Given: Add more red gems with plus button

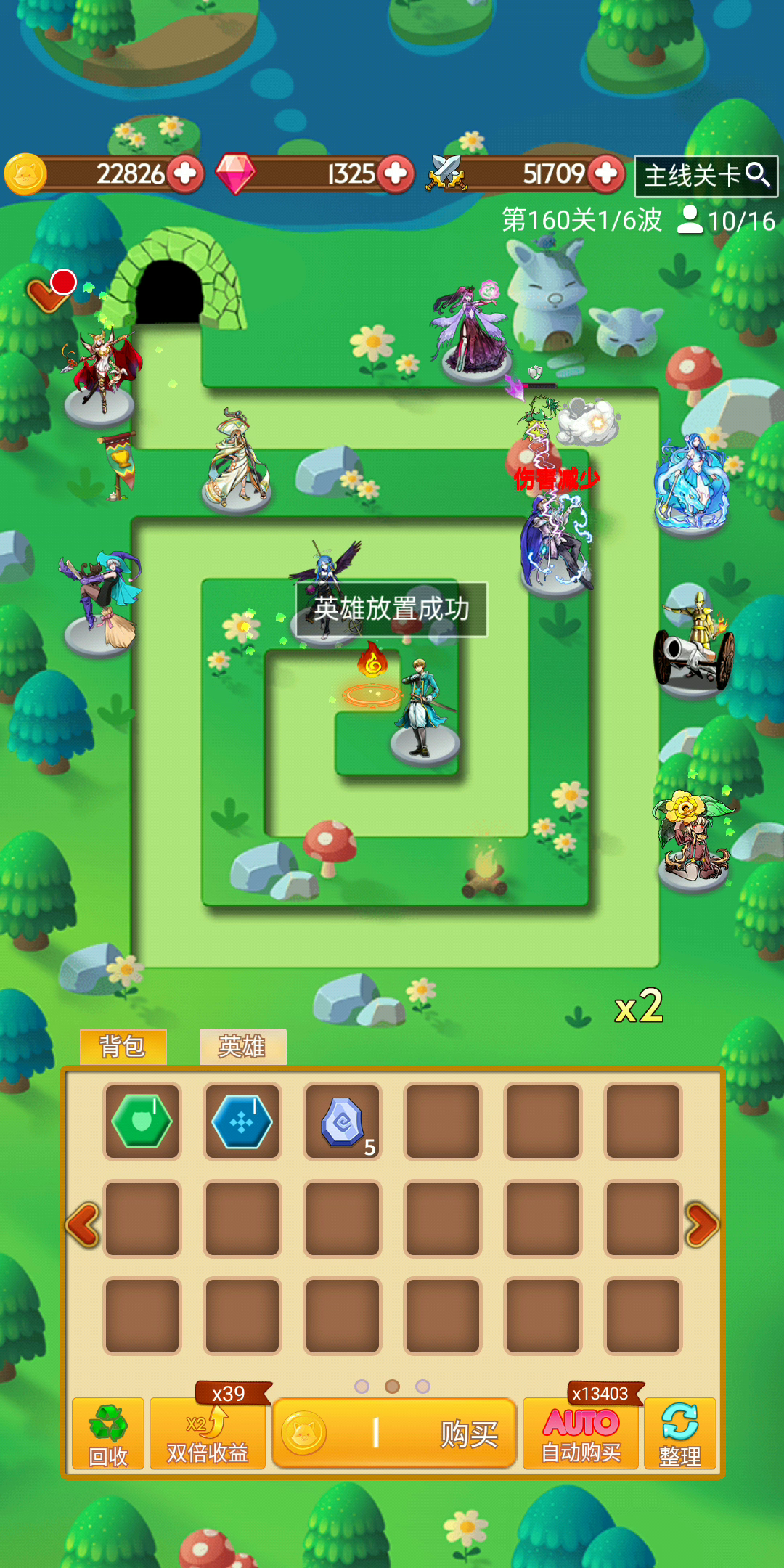Looking at the screenshot, I should [x=396, y=174].
